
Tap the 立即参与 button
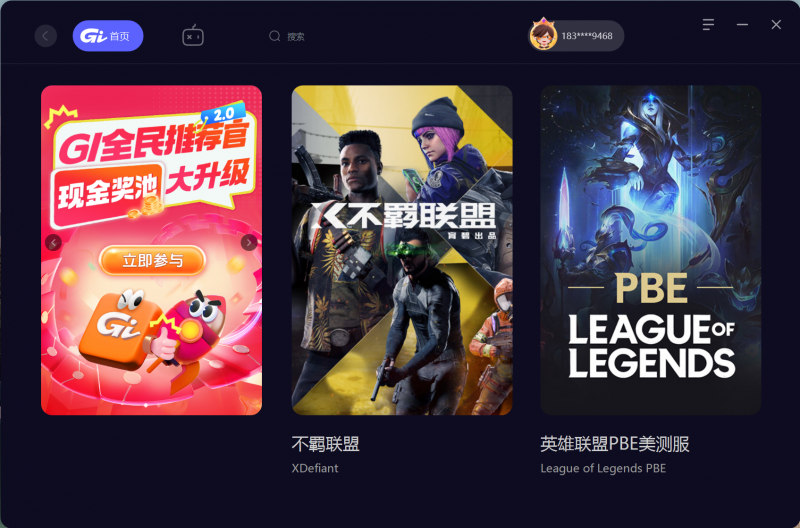pyautogui.click(x=152, y=261)
